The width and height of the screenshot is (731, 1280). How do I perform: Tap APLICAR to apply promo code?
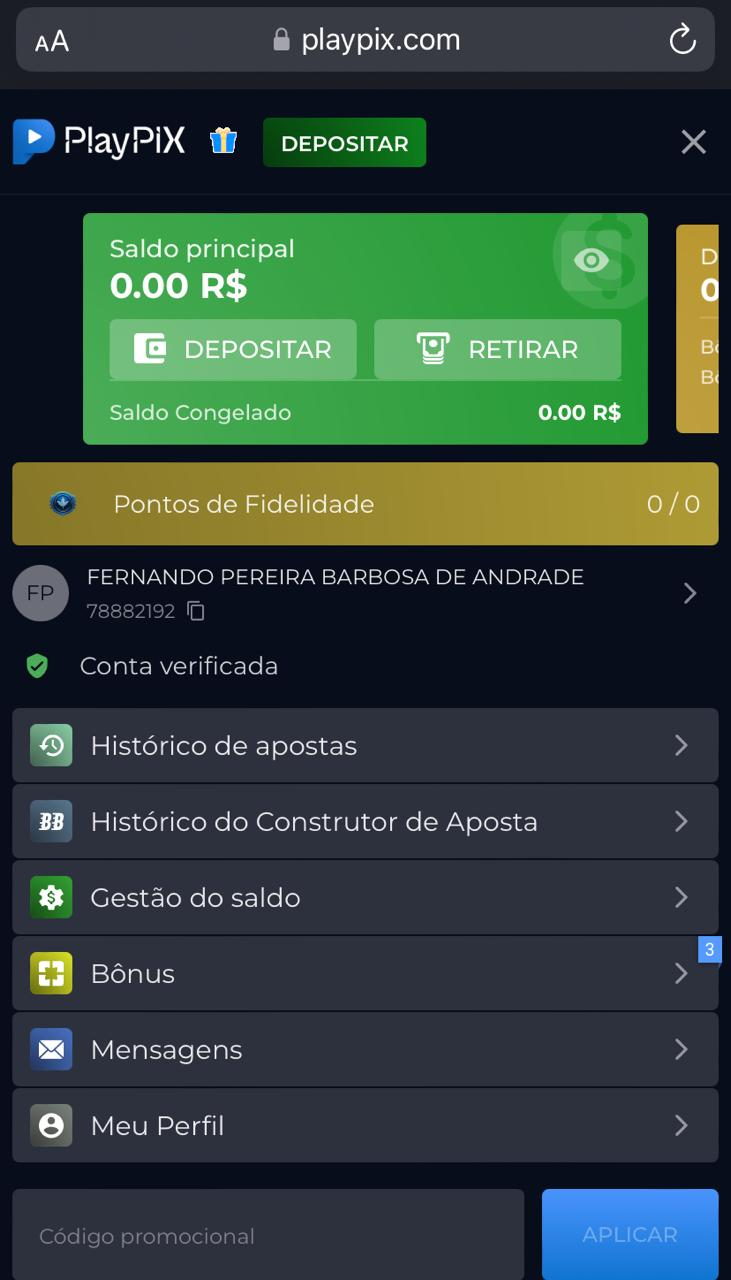[630, 1235]
